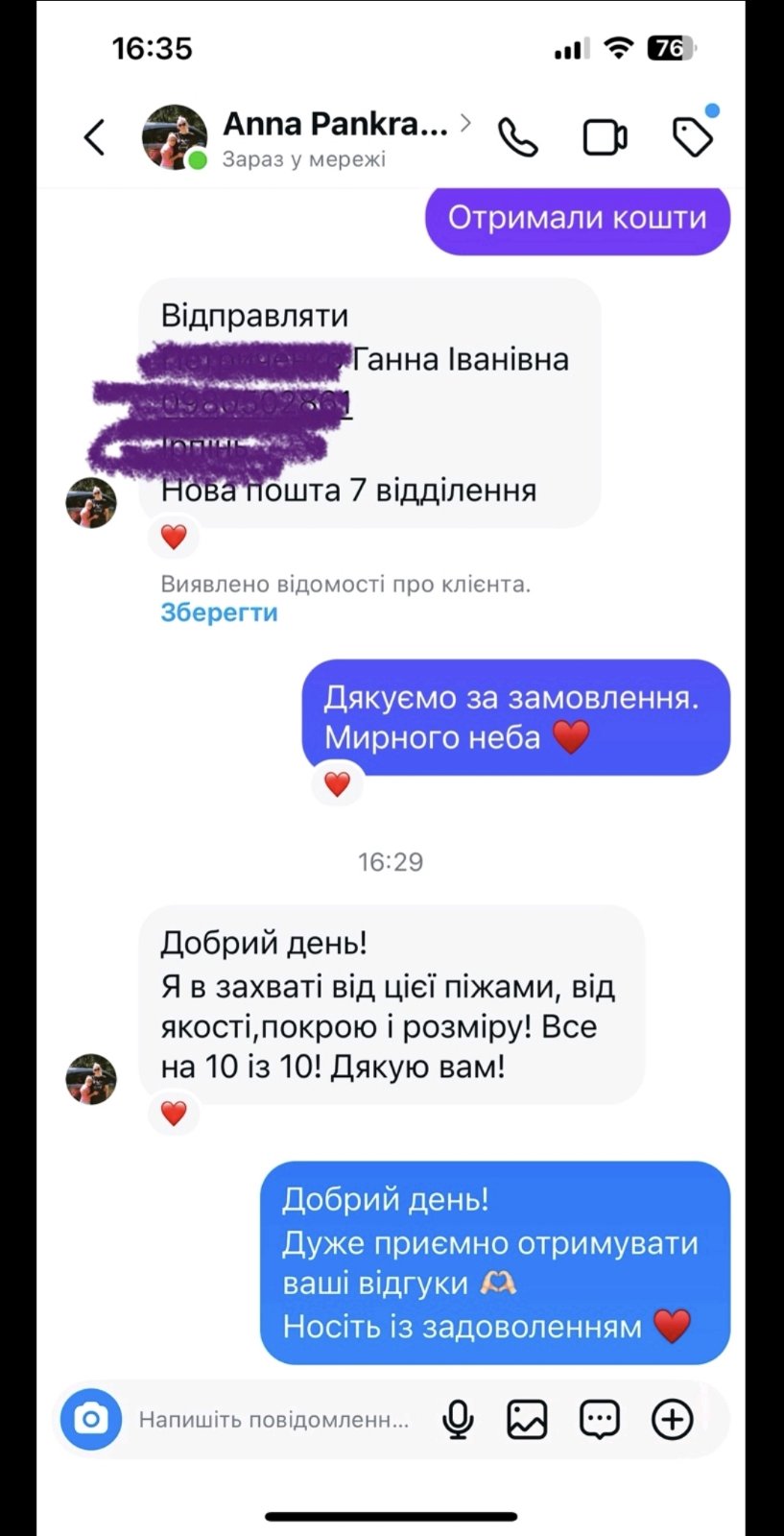Go back using the header arrow
Screen dimensions: 784x1536
point(94,137)
